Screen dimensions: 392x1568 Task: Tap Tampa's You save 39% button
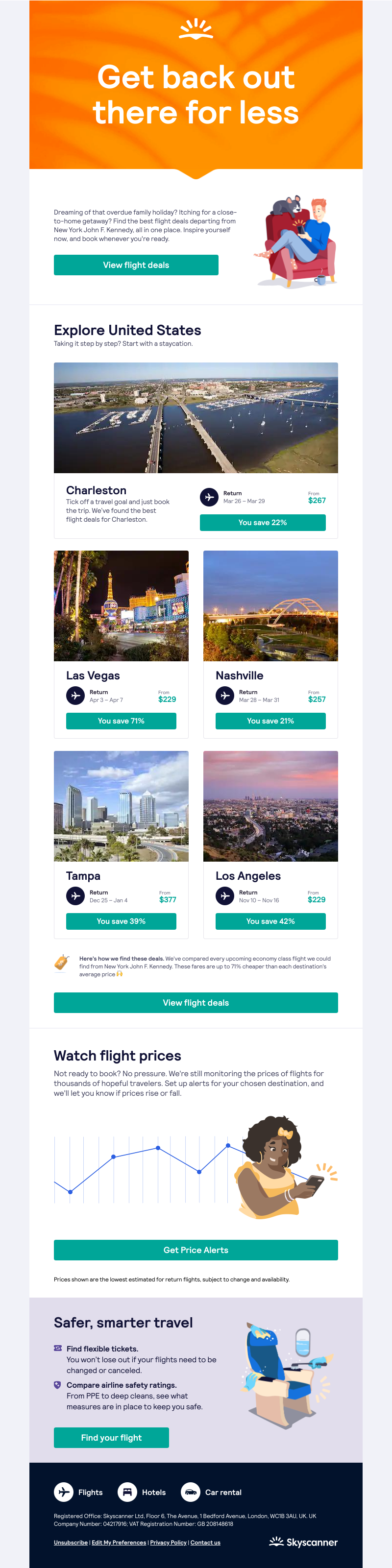point(121,921)
